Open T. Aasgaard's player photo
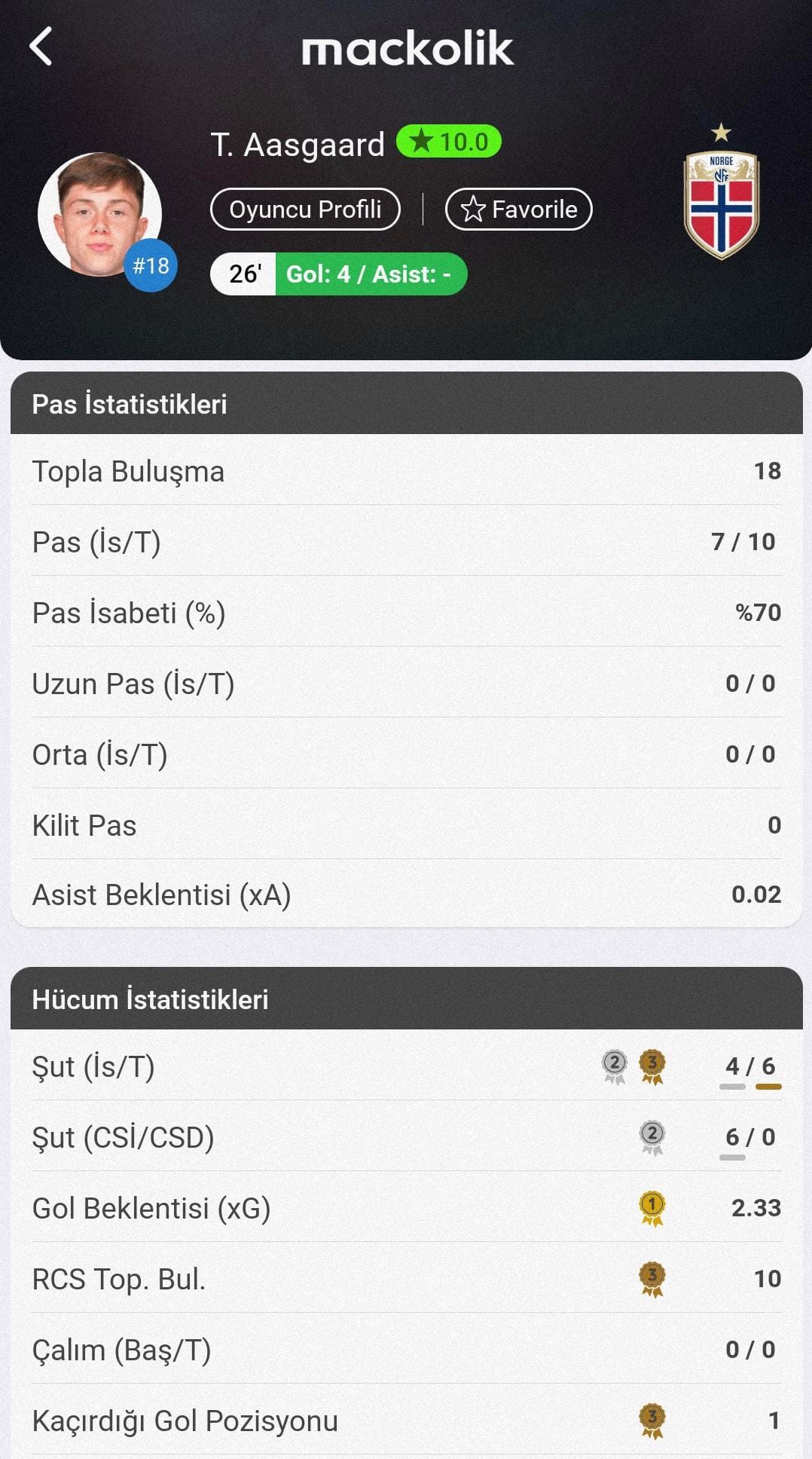 coord(98,214)
